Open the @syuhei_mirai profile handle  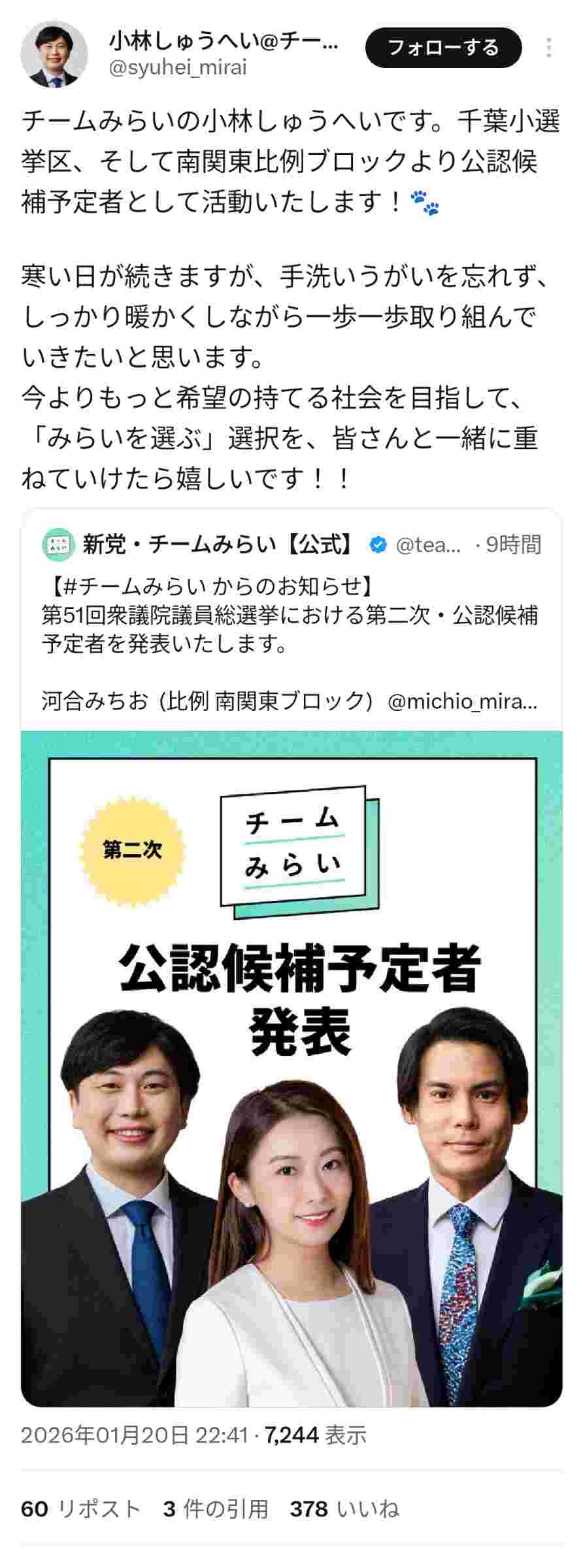178,67
